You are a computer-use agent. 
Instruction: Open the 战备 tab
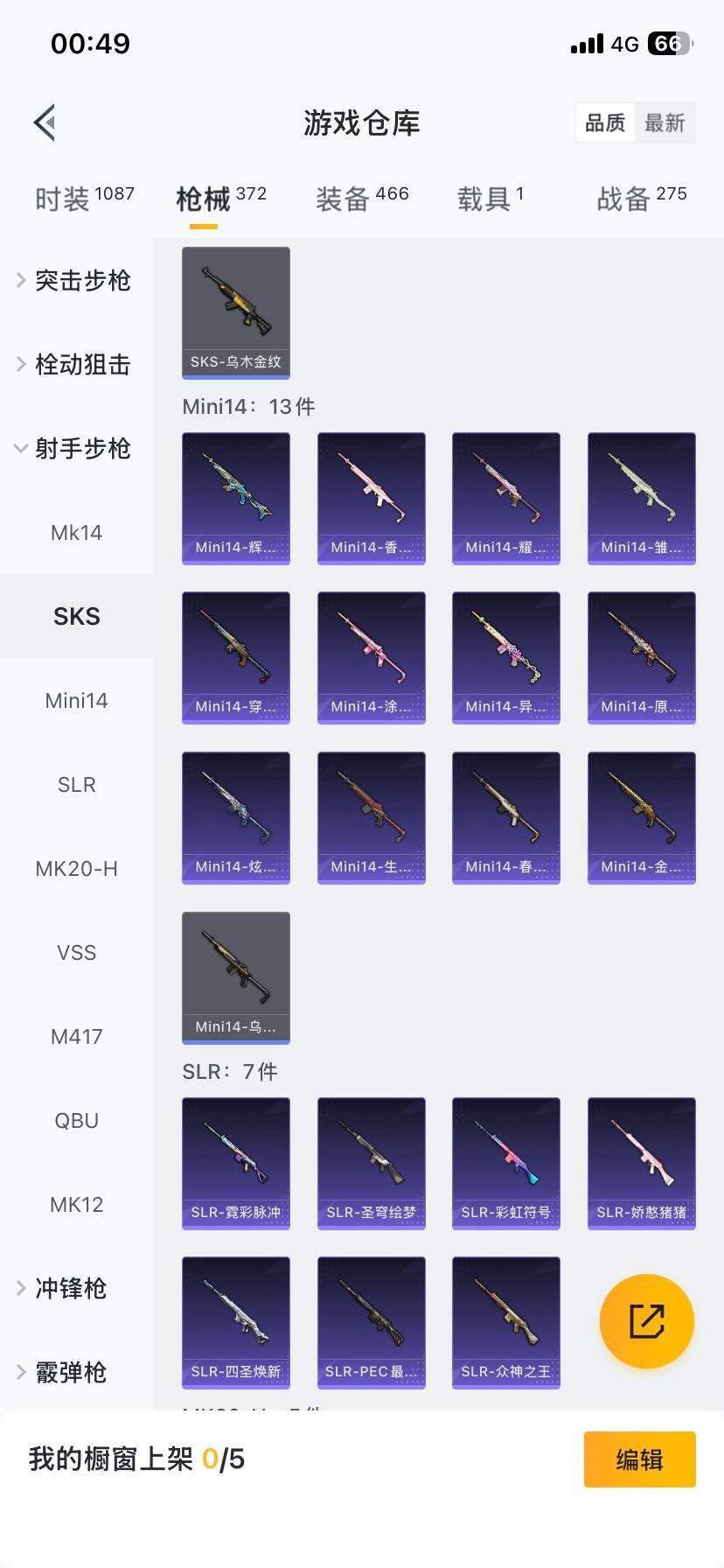(641, 199)
